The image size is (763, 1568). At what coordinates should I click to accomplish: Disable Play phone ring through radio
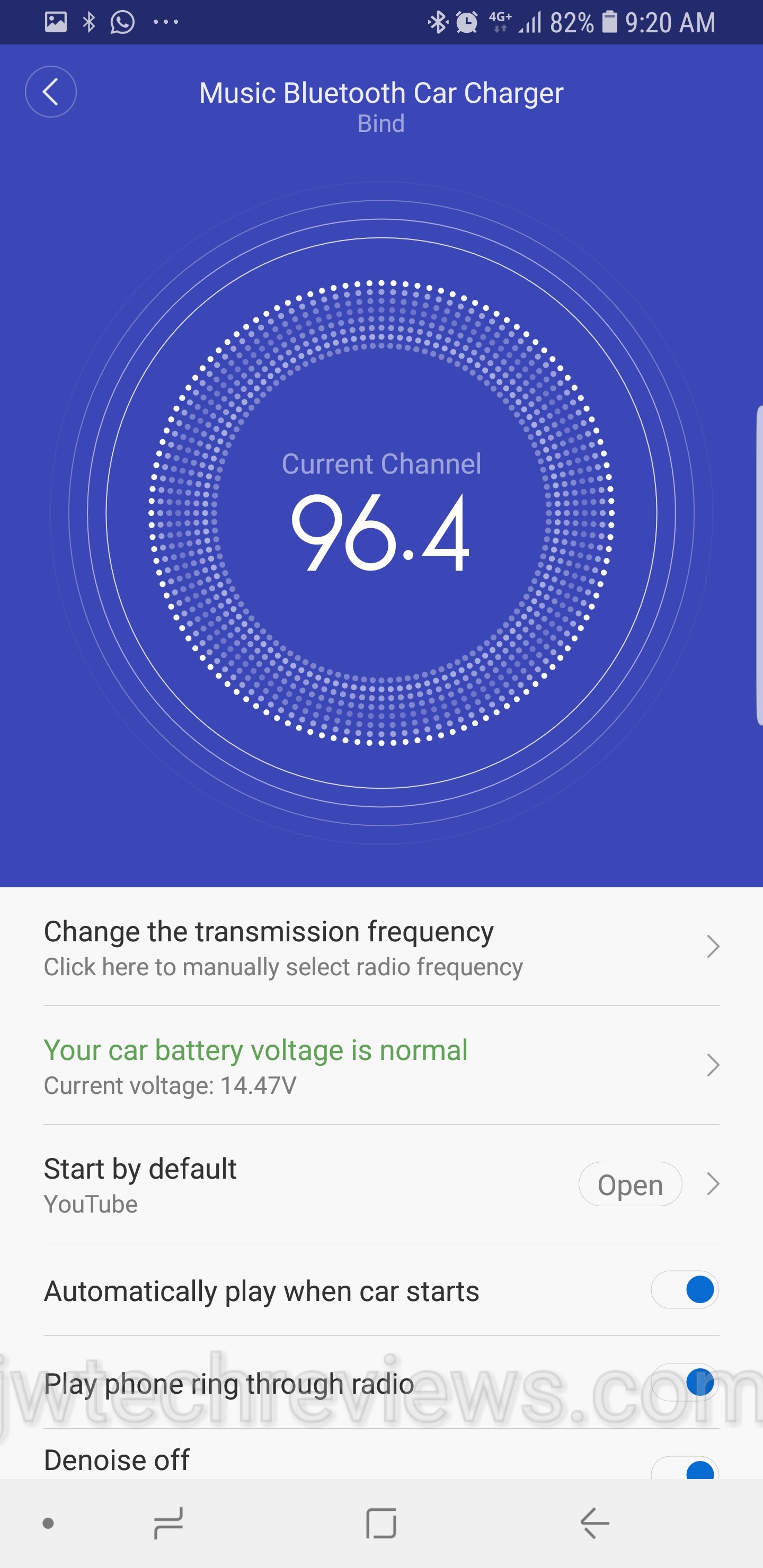[x=685, y=1383]
